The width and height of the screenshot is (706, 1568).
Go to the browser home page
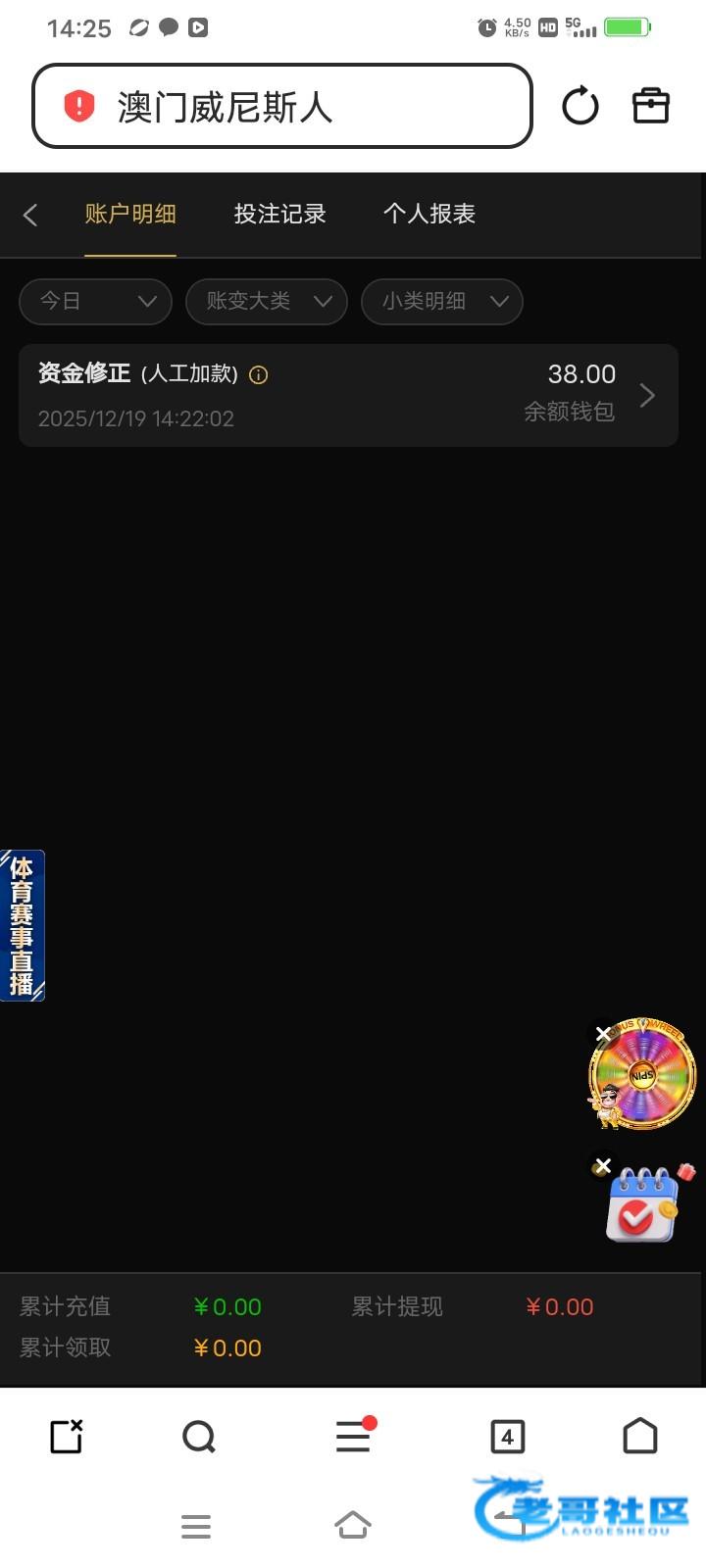[639, 1437]
